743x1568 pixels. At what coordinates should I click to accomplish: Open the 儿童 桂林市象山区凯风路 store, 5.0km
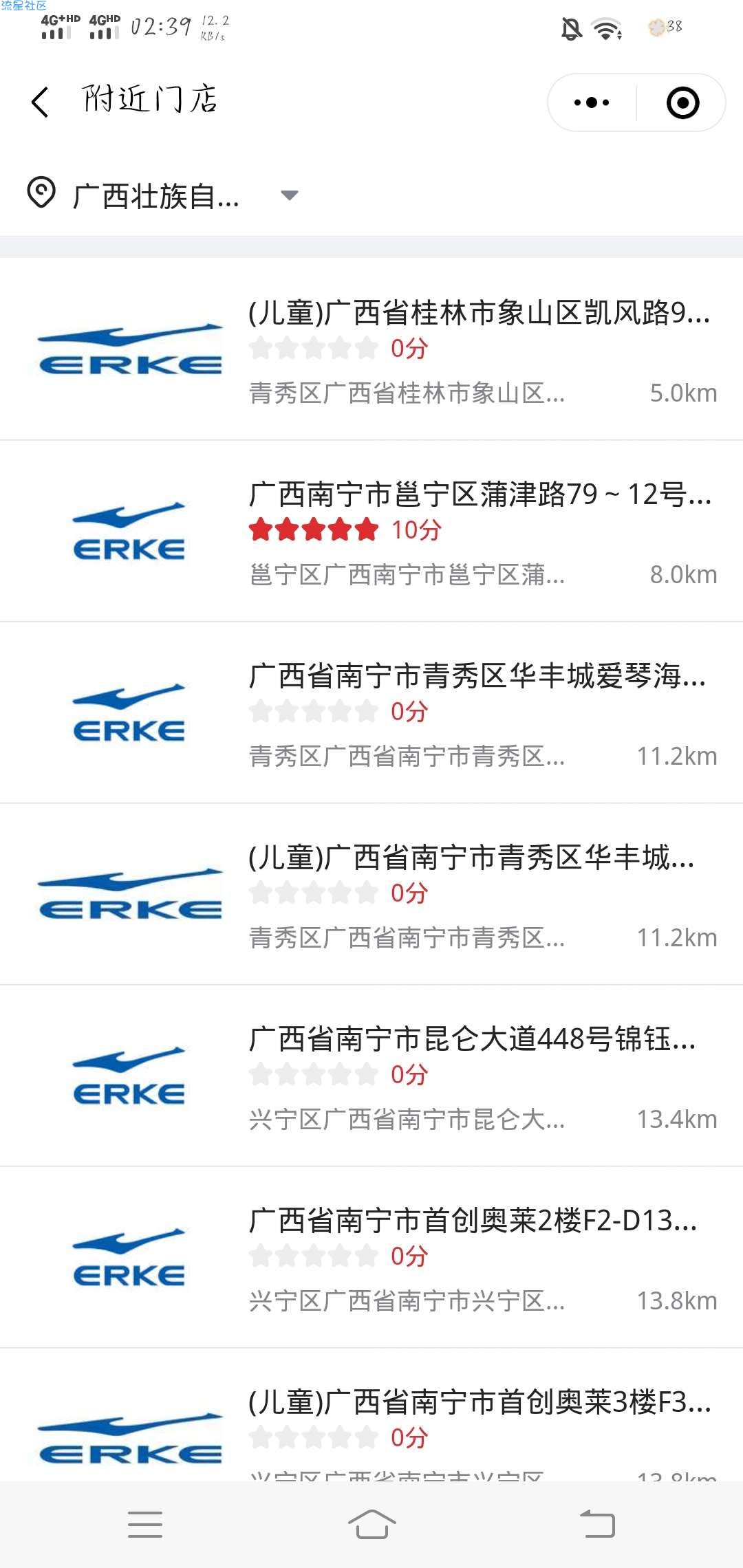coord(371,349)
